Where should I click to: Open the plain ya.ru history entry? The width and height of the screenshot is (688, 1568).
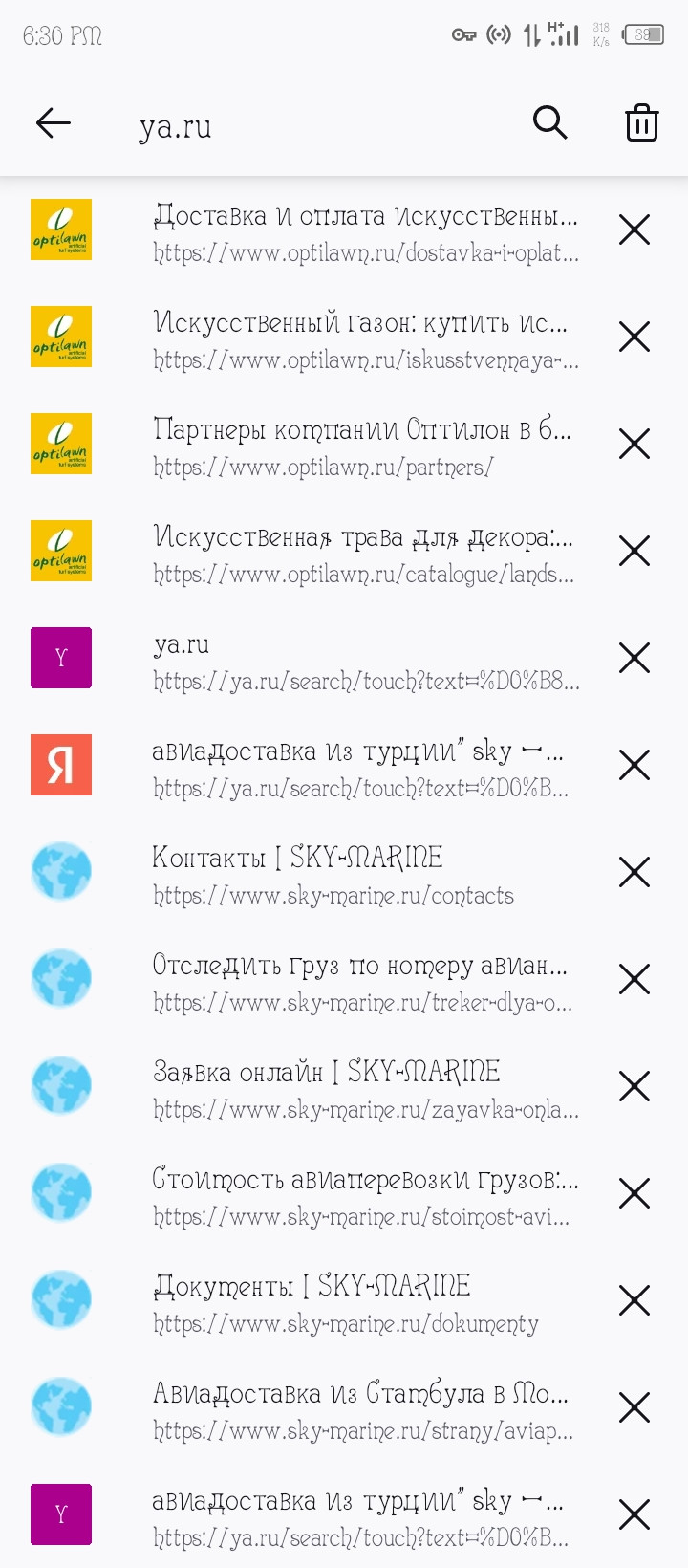[365, 661]
